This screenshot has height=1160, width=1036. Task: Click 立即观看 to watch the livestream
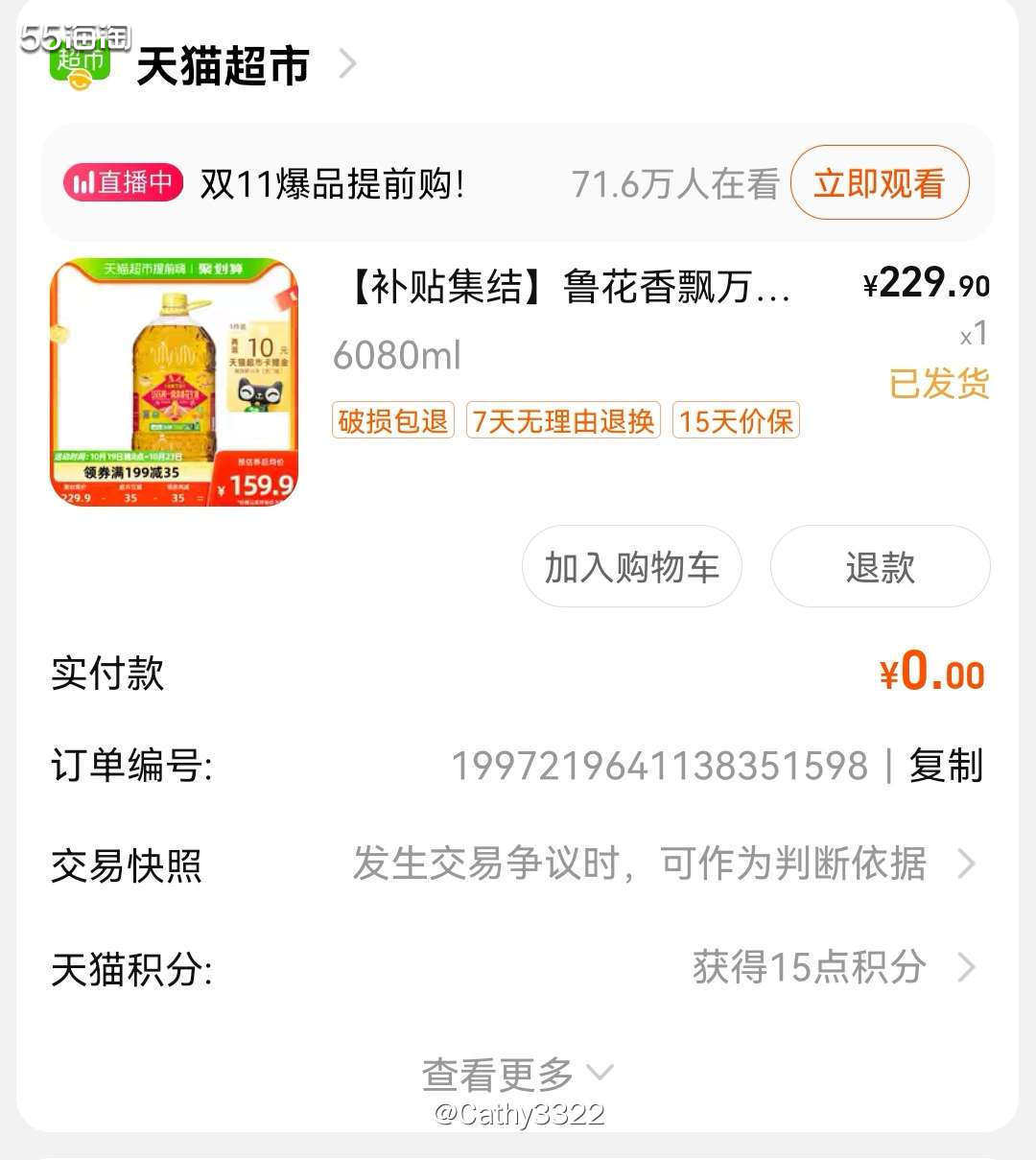[879, 182]
